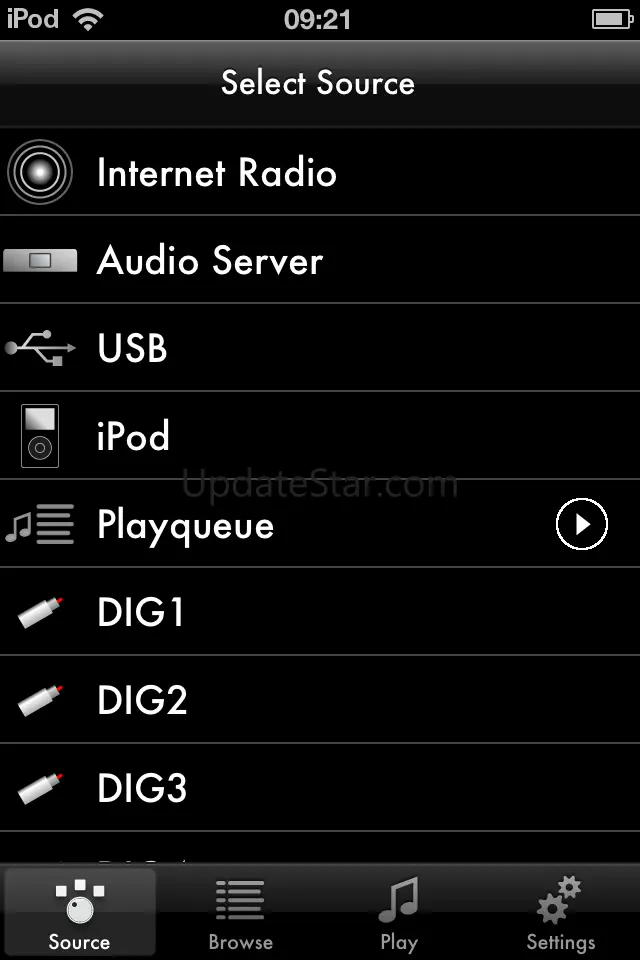Tap the play arrow next to Playqueue
The image size is (640, 960).
point(581,524)
